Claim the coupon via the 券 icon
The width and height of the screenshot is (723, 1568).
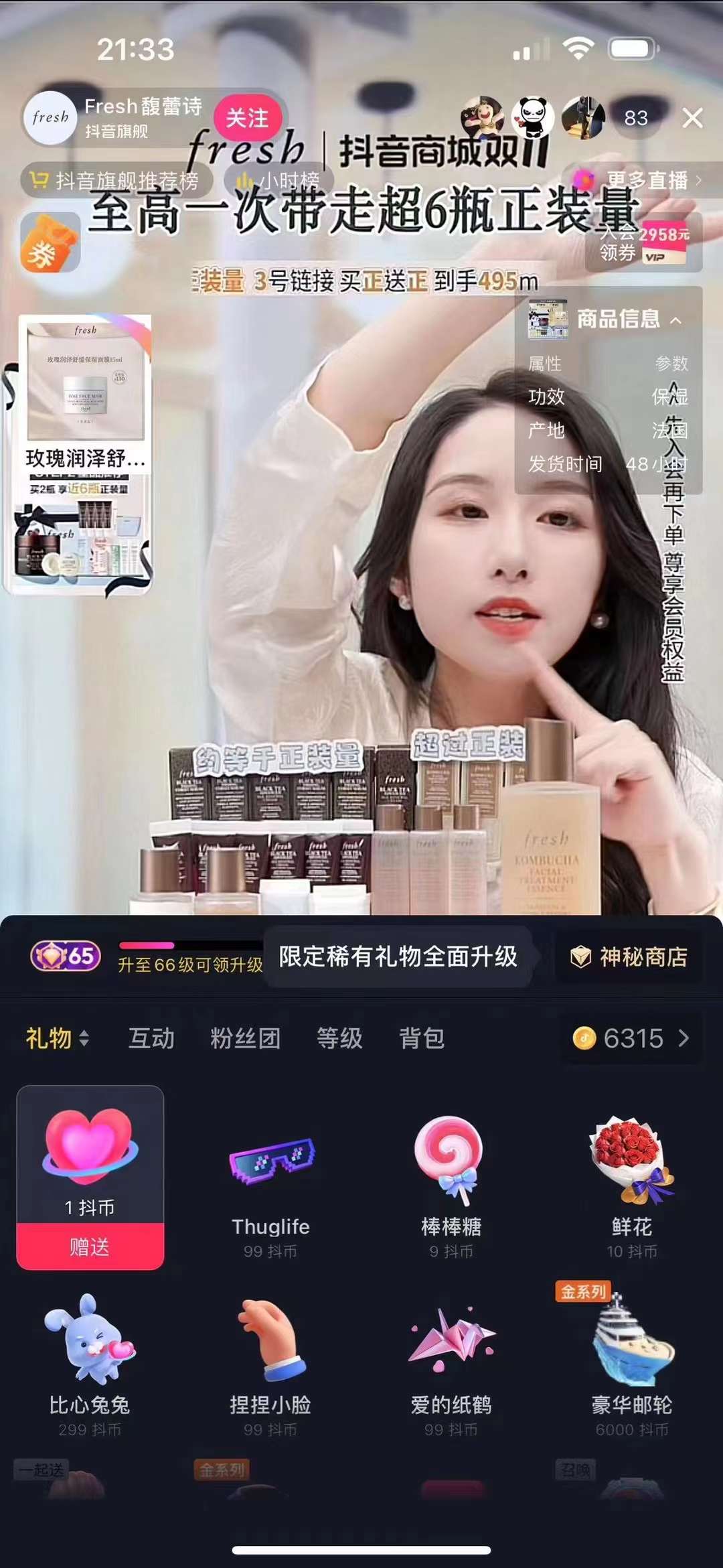tap(50, 243)
